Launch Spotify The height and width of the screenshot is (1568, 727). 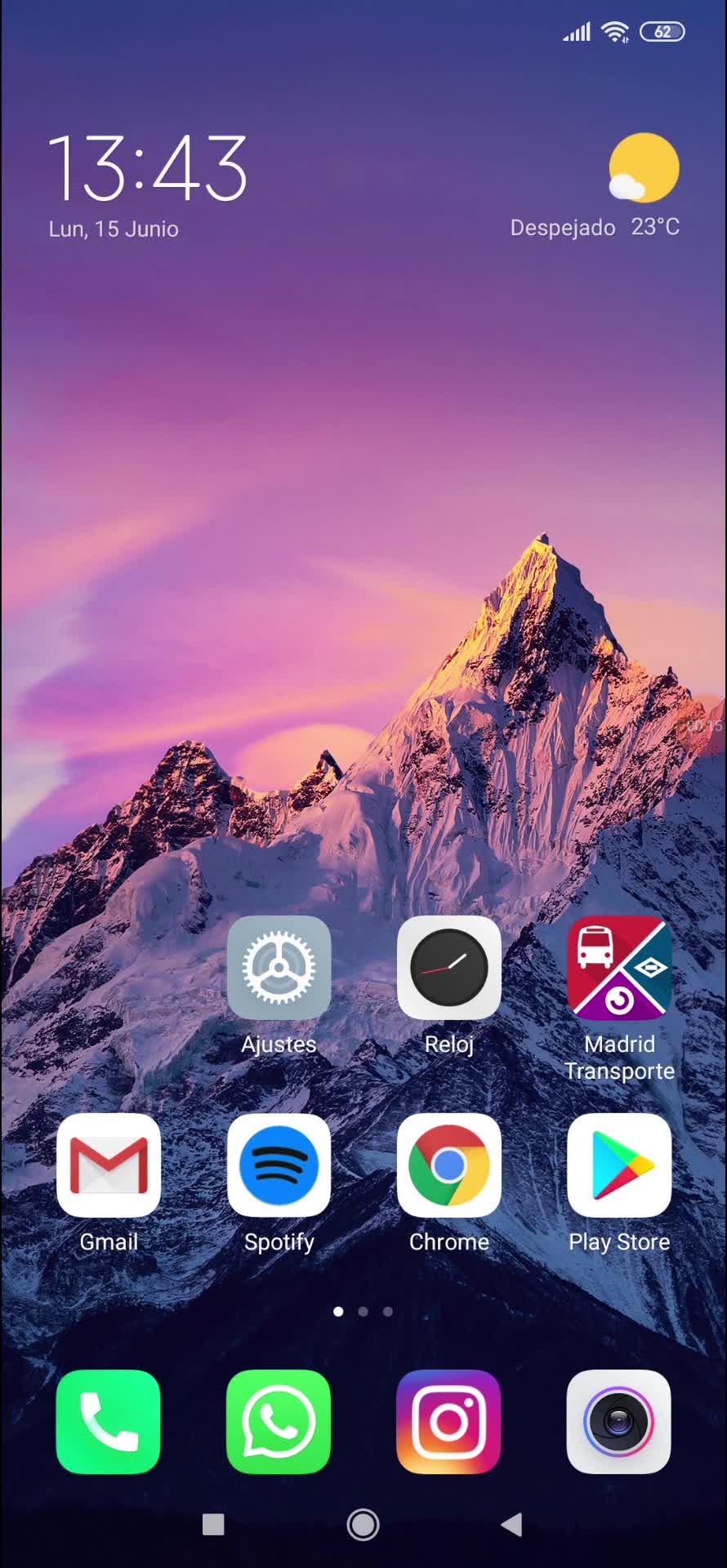(x=279, y=1165)
